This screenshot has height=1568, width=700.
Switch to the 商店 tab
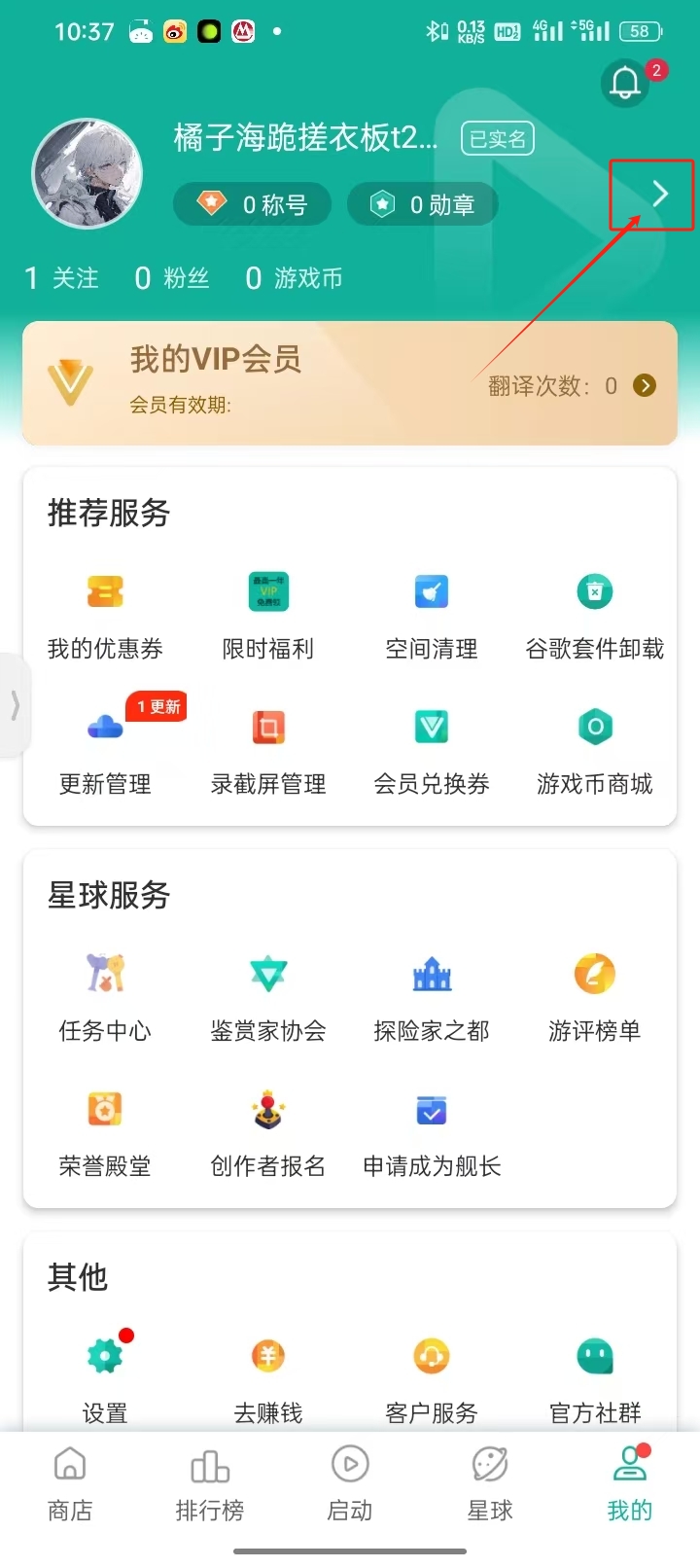tap(70, 1483)
